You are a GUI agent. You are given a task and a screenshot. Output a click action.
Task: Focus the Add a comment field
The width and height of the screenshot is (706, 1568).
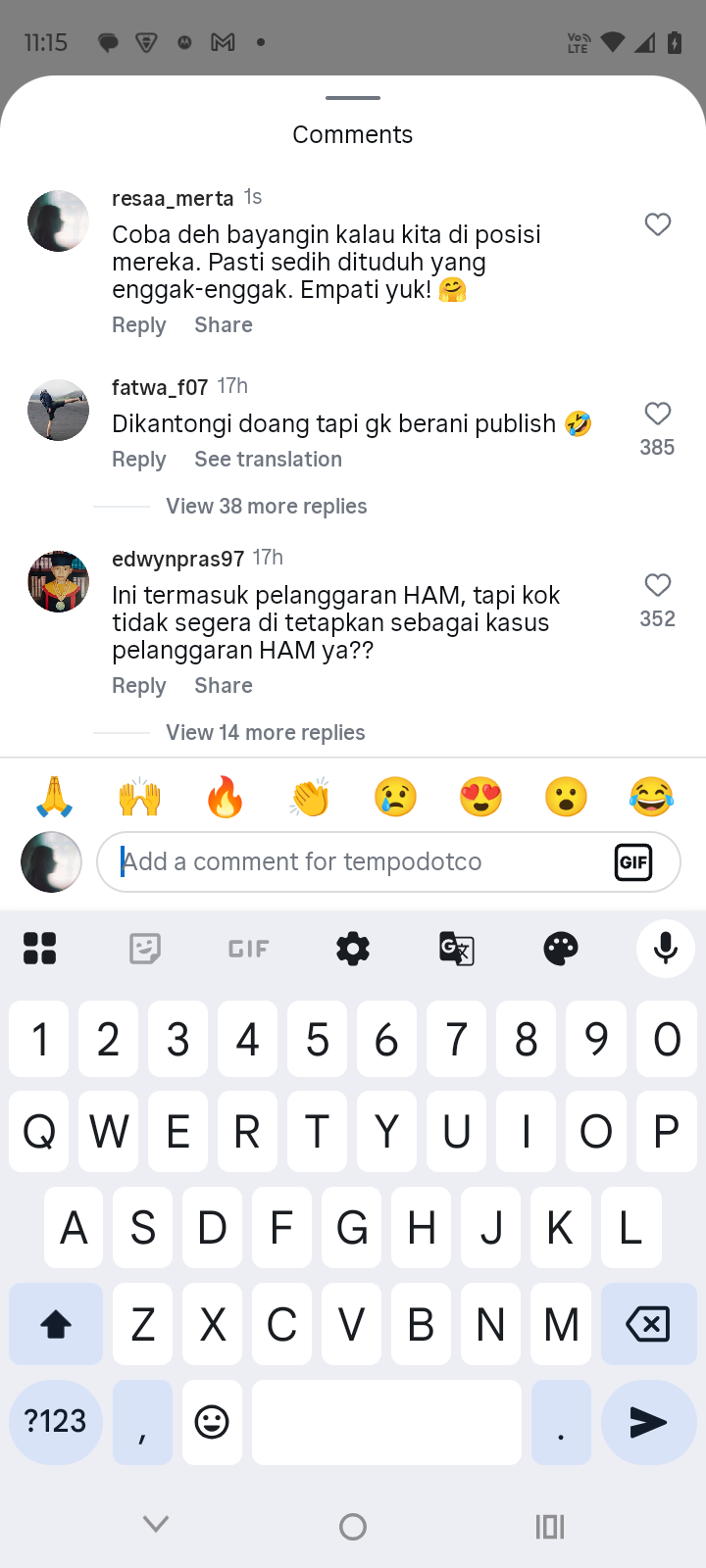point(353,862)
